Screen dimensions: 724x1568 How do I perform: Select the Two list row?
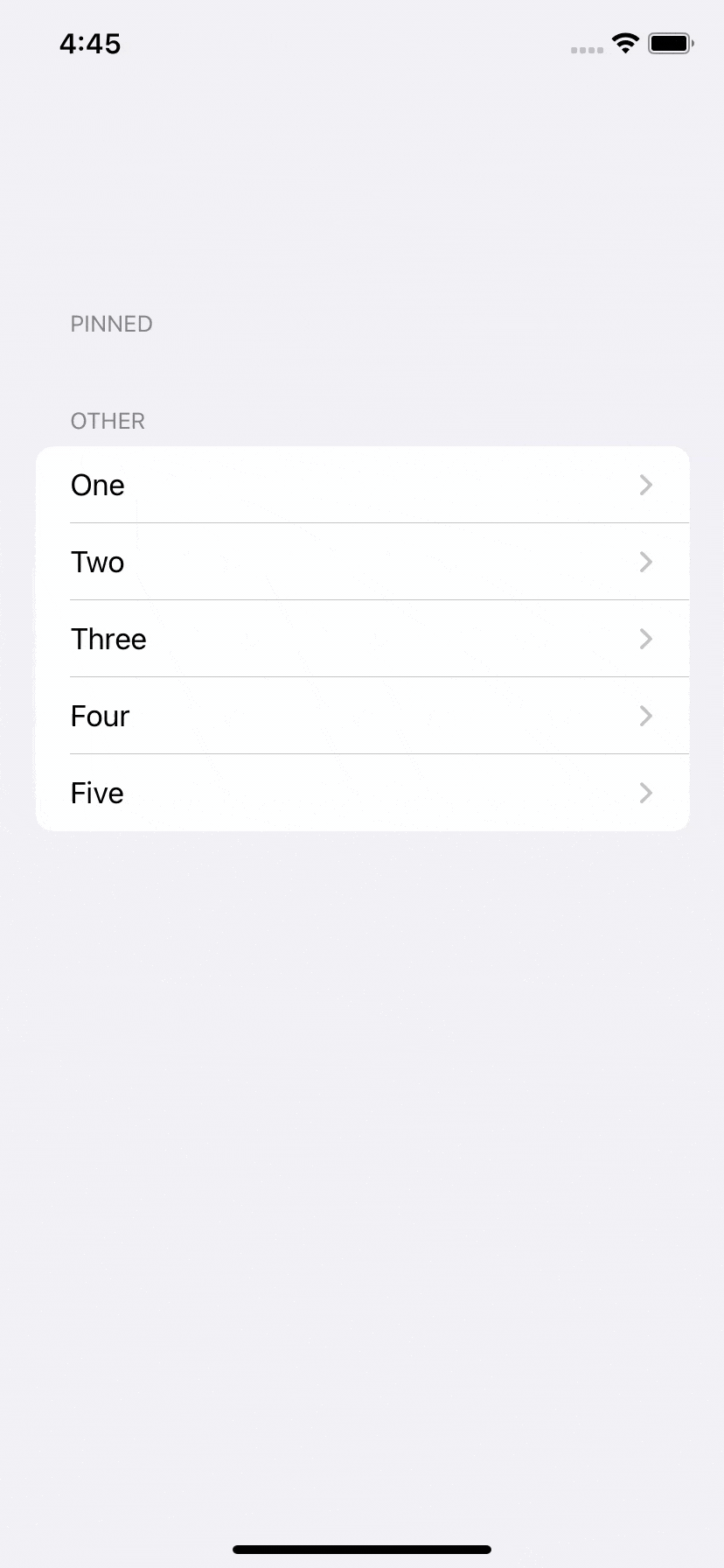[x=362, y=562]
